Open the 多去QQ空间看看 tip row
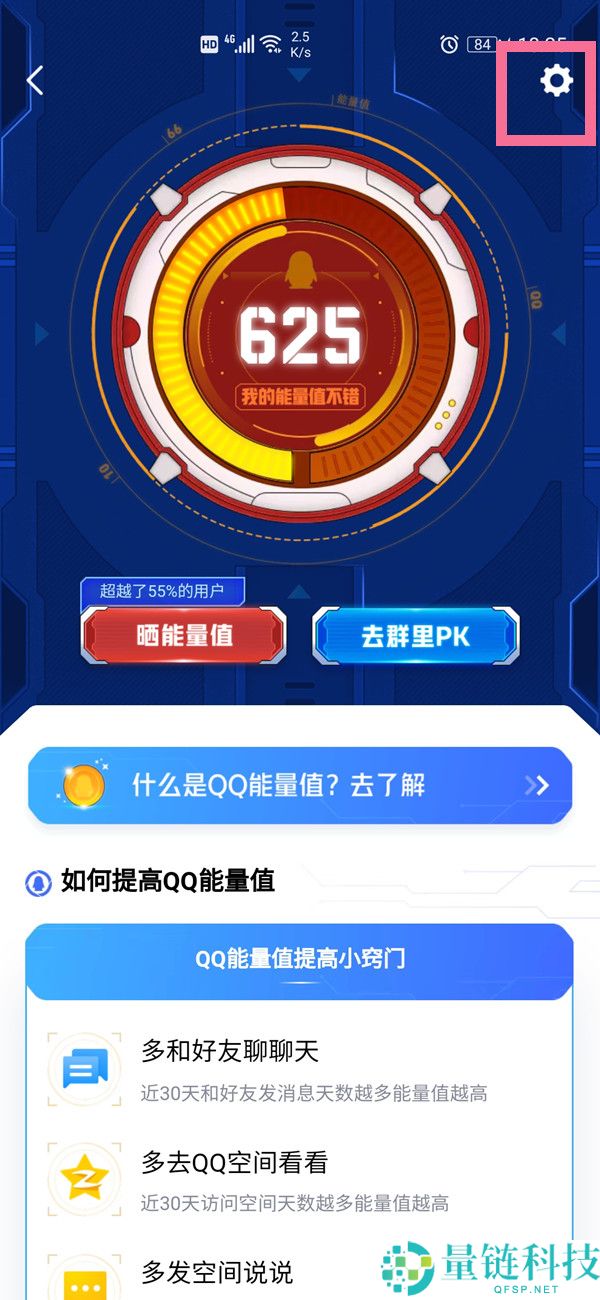This screenshot has height=1300, width=600. pos(300,1181)
